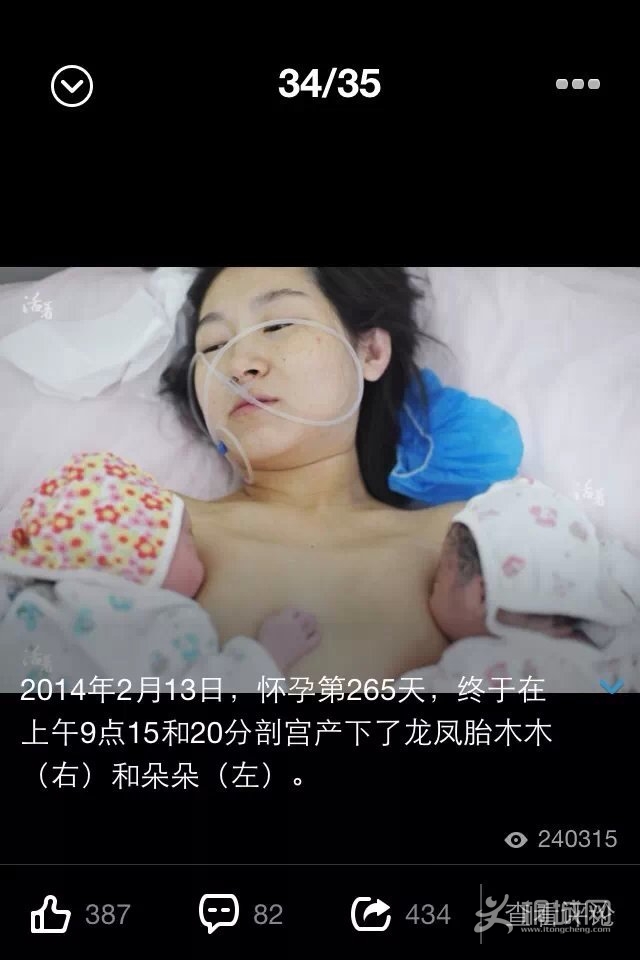Viewport: 640px width, 960px height.
Task: Like this photo with thumbs-up
Action: [x=52, y=913]
